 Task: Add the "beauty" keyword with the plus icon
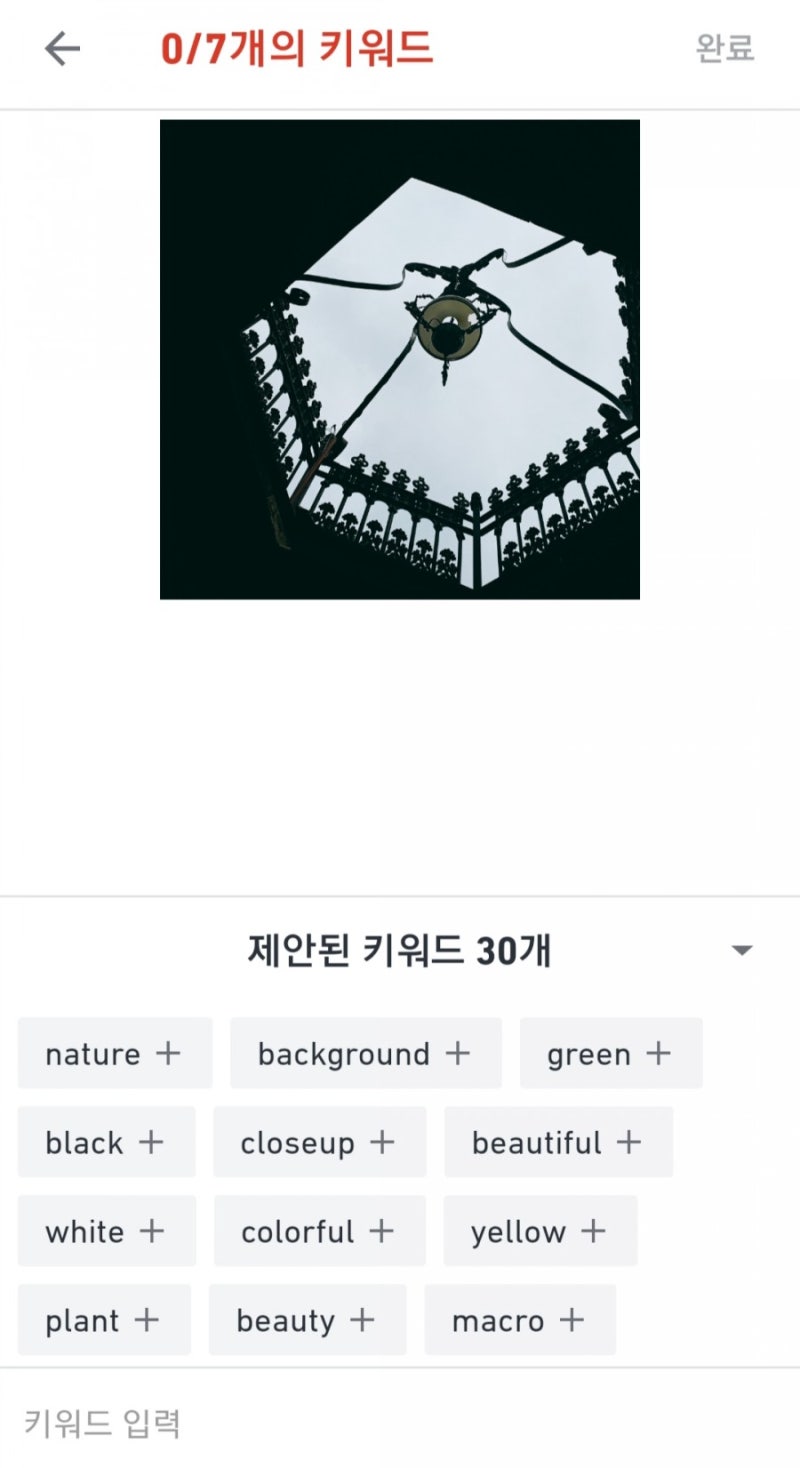tap(362, 1320)
